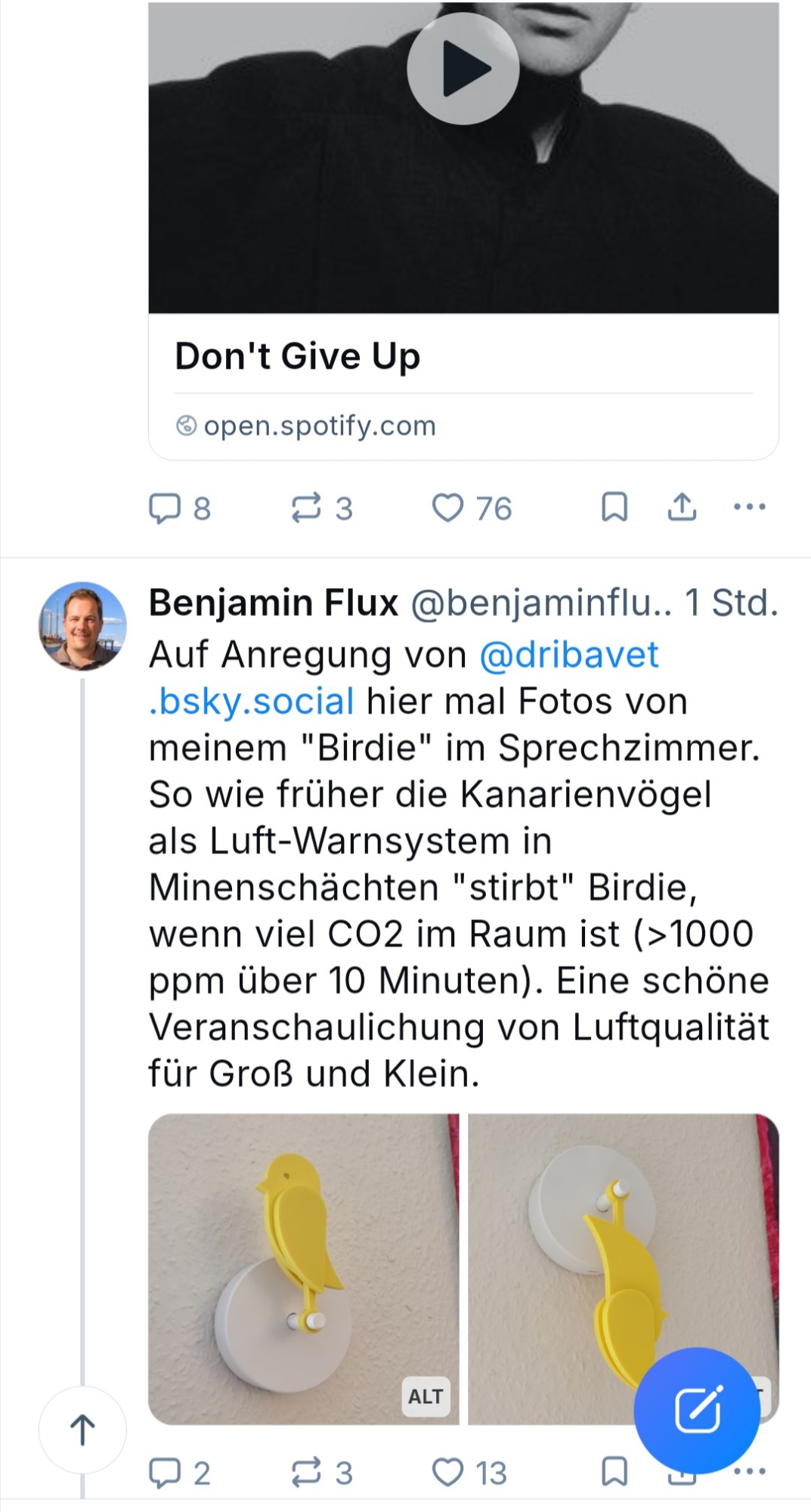This screenshot has height=1512, width=811.
Task: Play the Don't Give Up Spotify embed
Action: [x=463, y=69]
